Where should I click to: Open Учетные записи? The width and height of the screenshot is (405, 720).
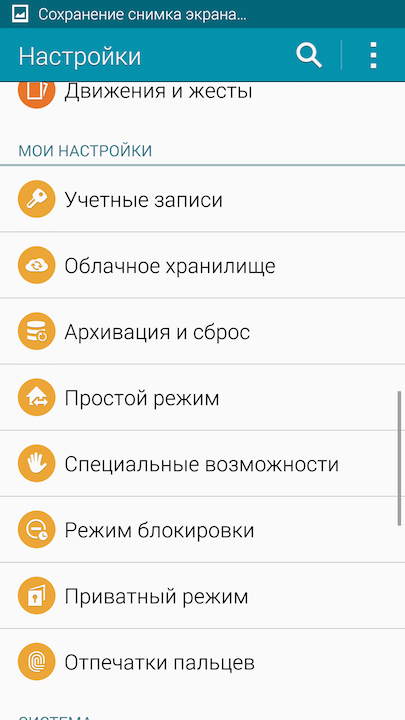(202, 200)
